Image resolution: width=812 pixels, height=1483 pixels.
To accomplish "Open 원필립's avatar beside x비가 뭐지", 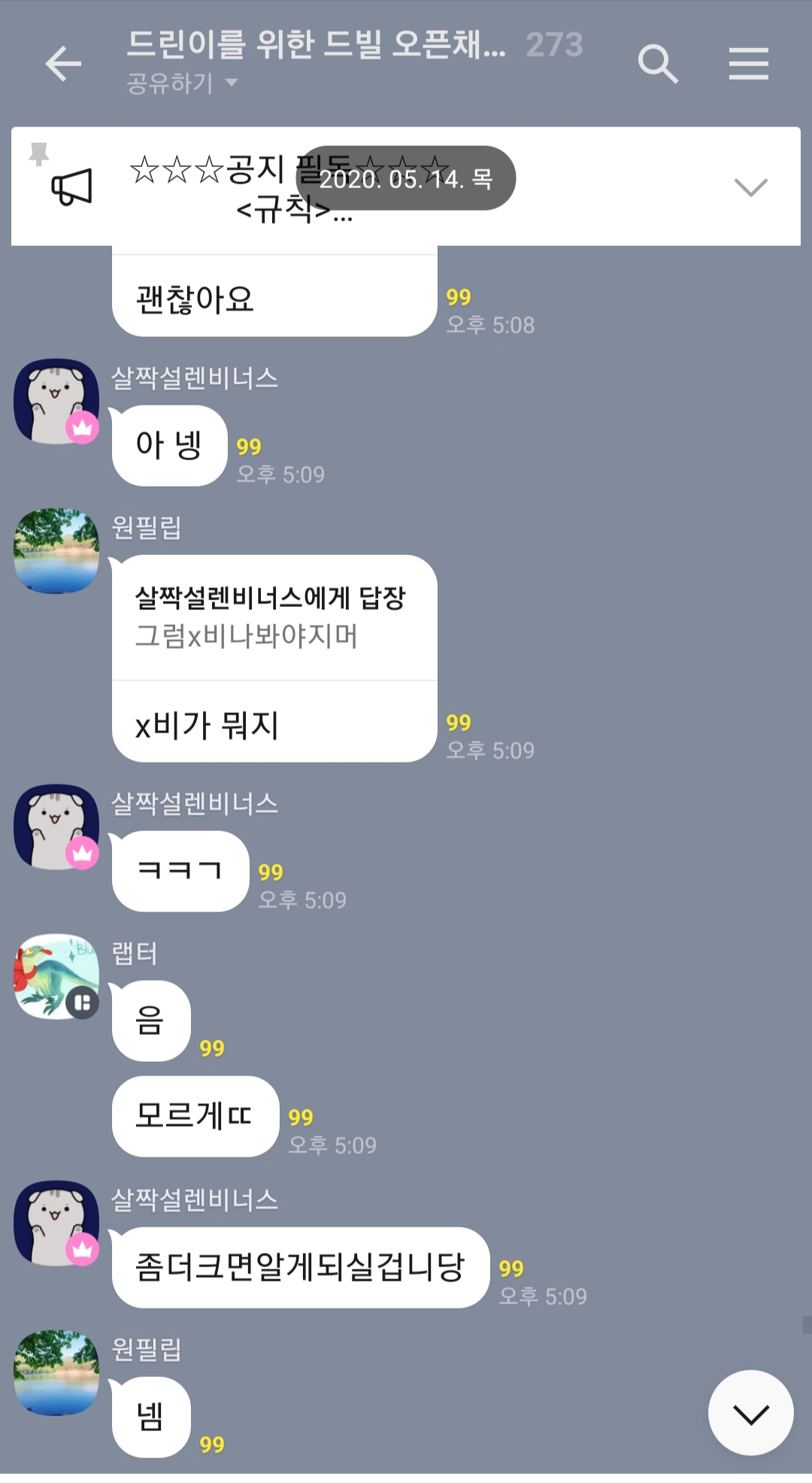I will 56,551.
